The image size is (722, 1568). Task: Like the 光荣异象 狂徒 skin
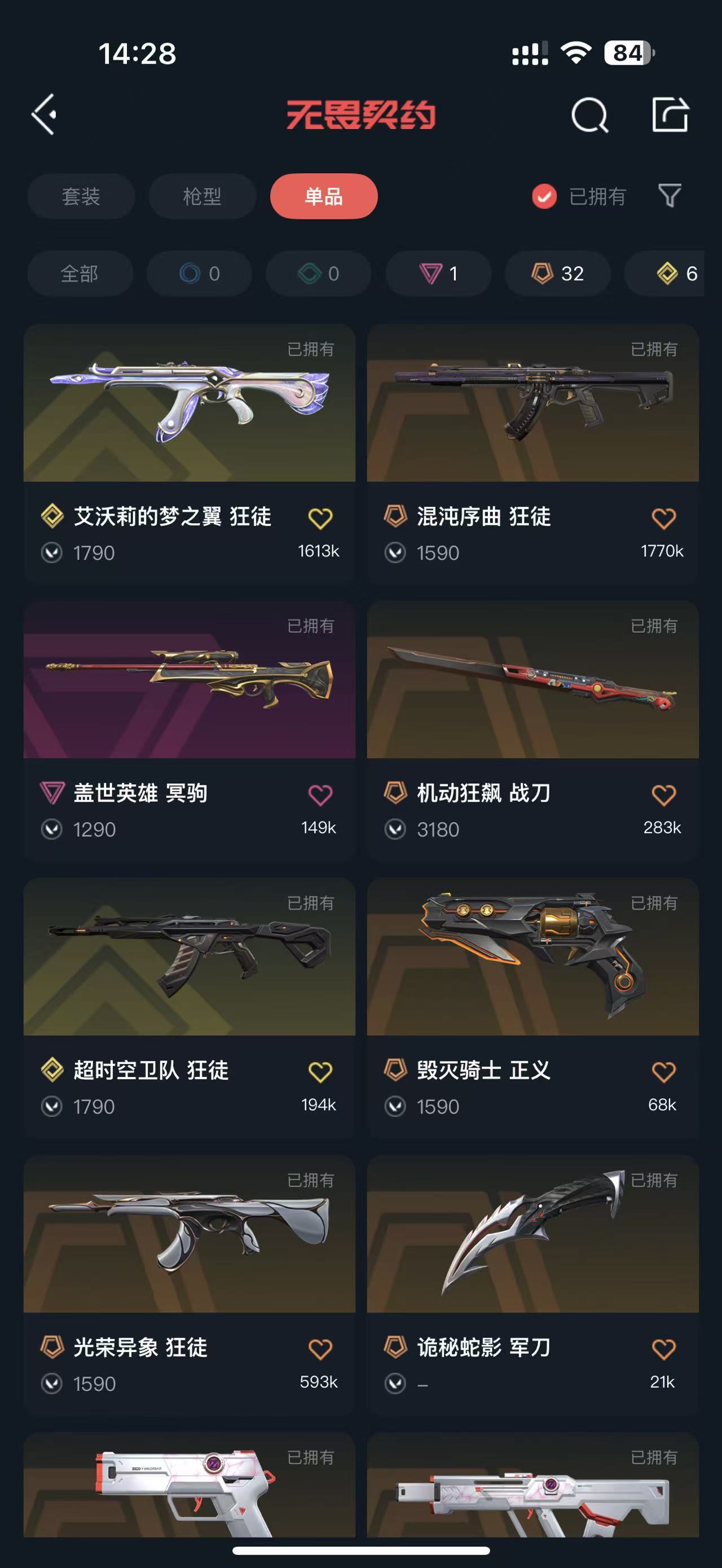[x=320, y=1349]
